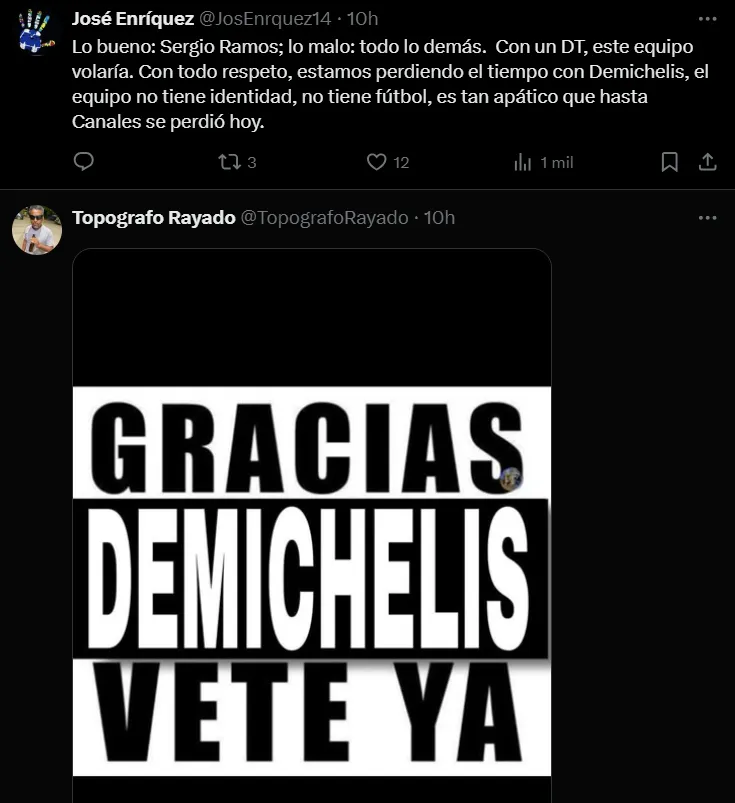View analytics of José Enríquez's post
Viewport: 735px width, 803px height.
coord(523,162)
